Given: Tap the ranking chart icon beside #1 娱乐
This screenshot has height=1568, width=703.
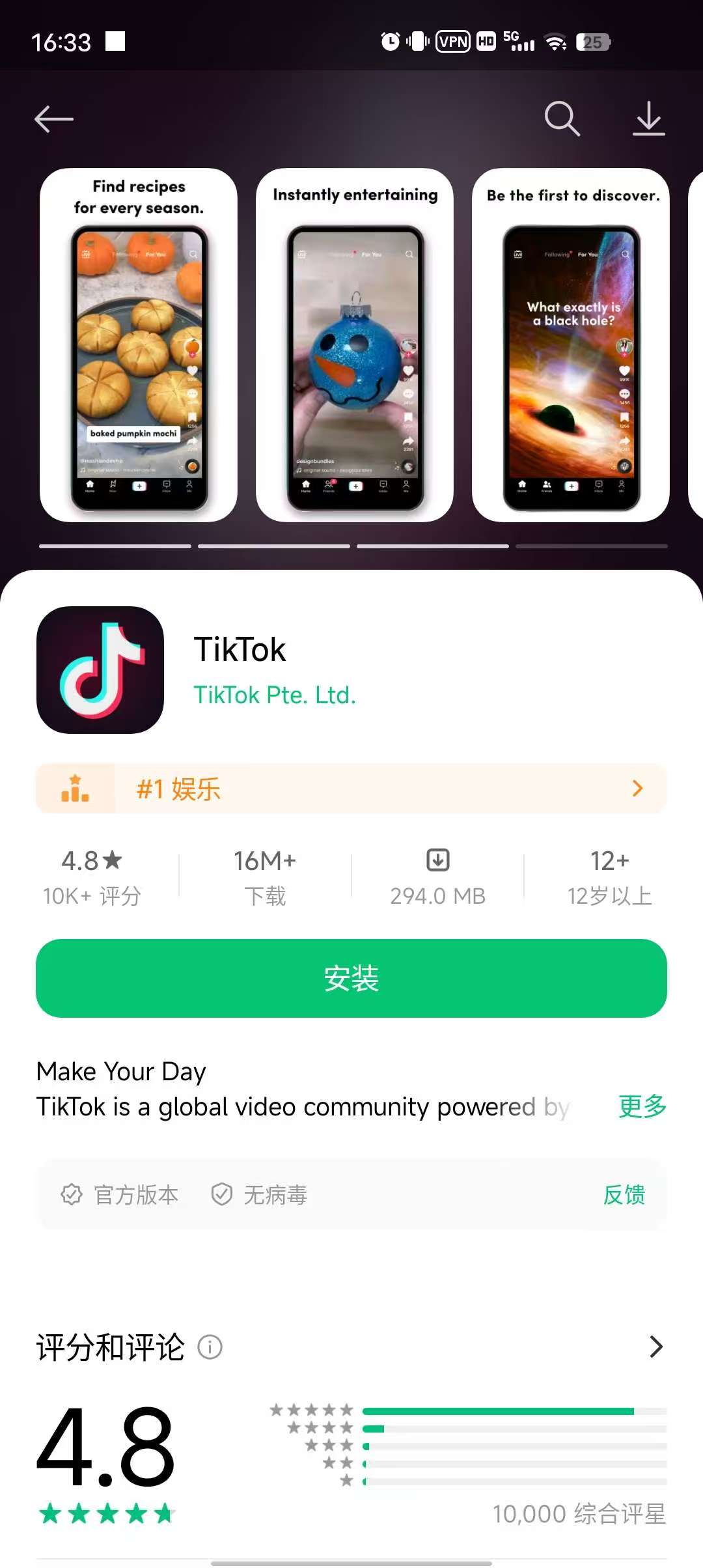Looking at the screenshot, I should click(76, 789).
